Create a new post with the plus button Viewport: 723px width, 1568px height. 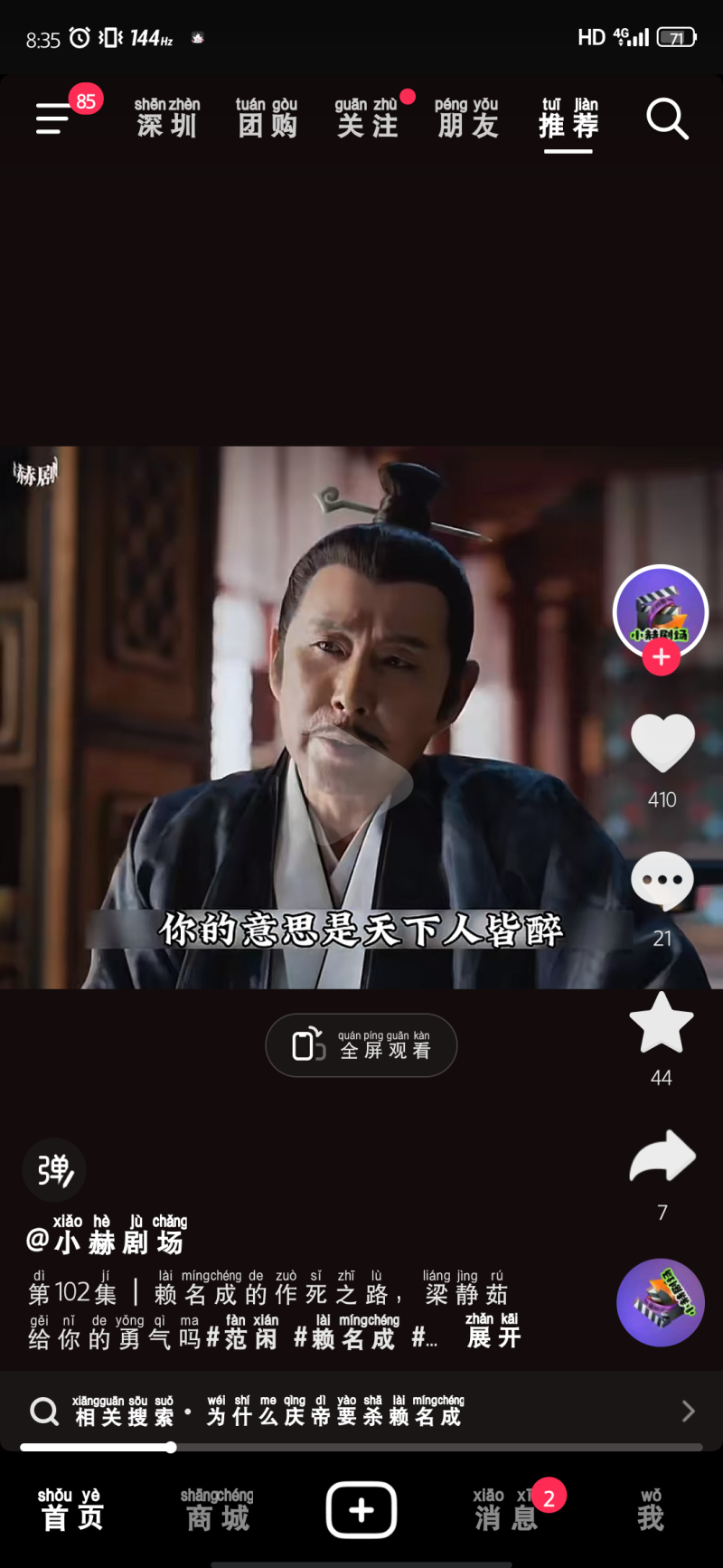pyautogui.click(x=361, y=1510)
